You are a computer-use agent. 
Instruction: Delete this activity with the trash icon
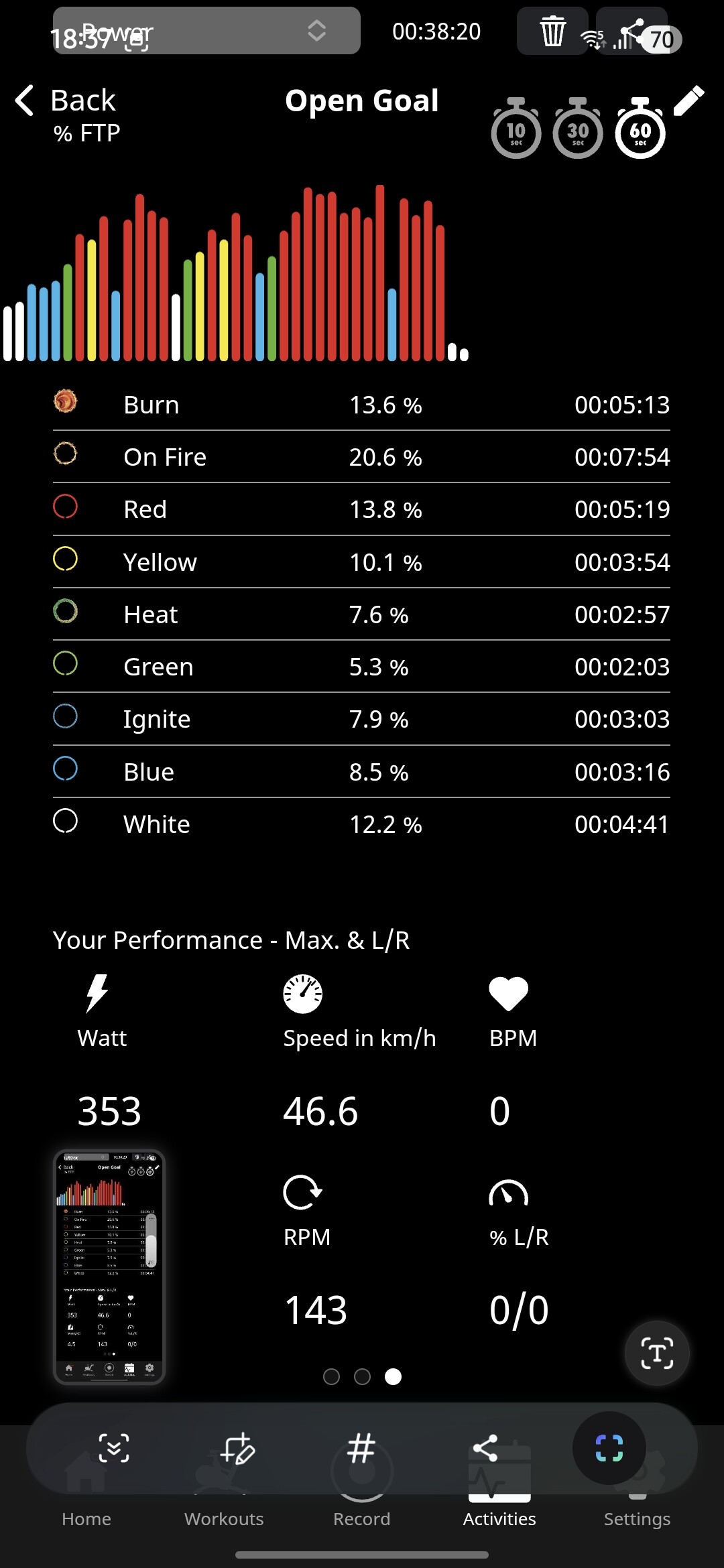point(552,31)
